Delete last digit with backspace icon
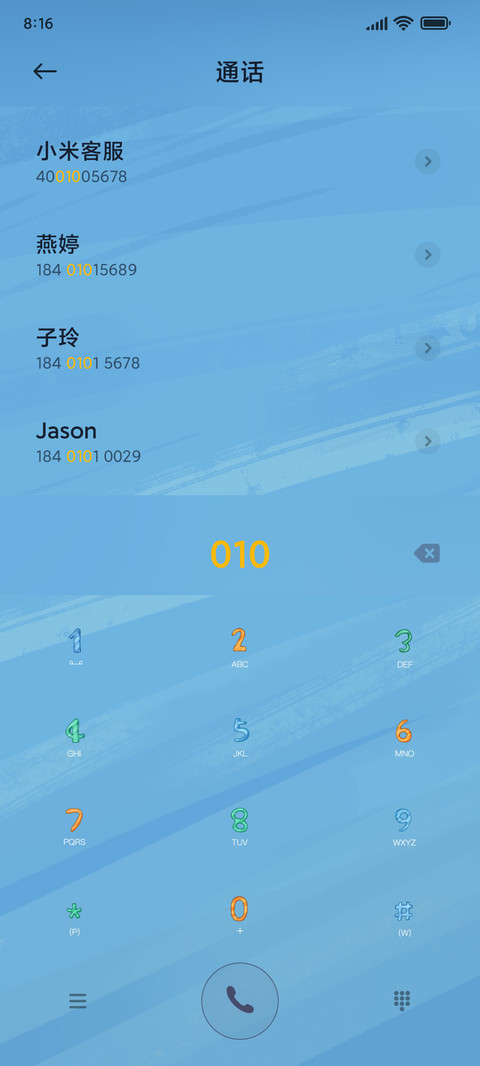This screenshot has height=1066, width=480. point(427,553)
